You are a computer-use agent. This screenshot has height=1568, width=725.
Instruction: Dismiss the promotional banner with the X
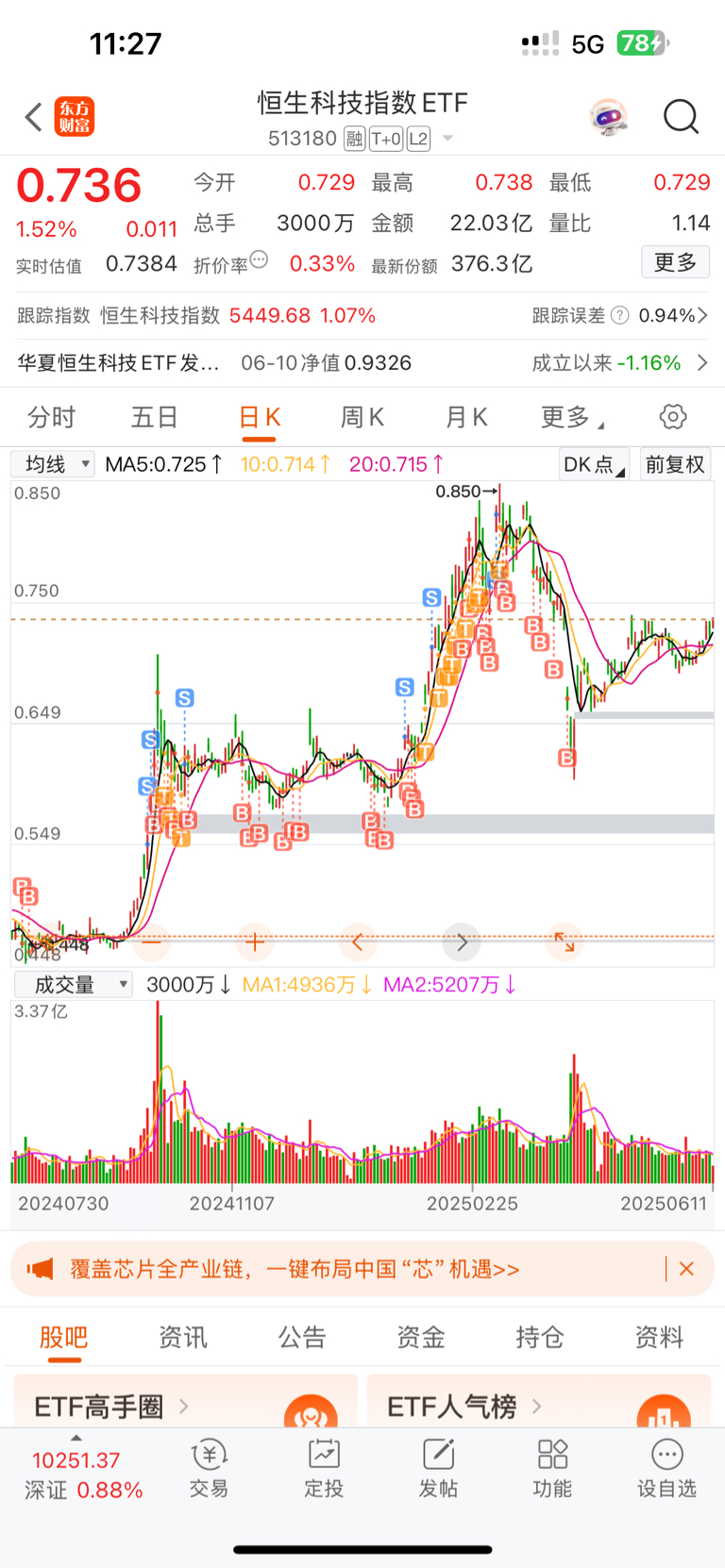pyautogui.click(x=687, y=1268)
